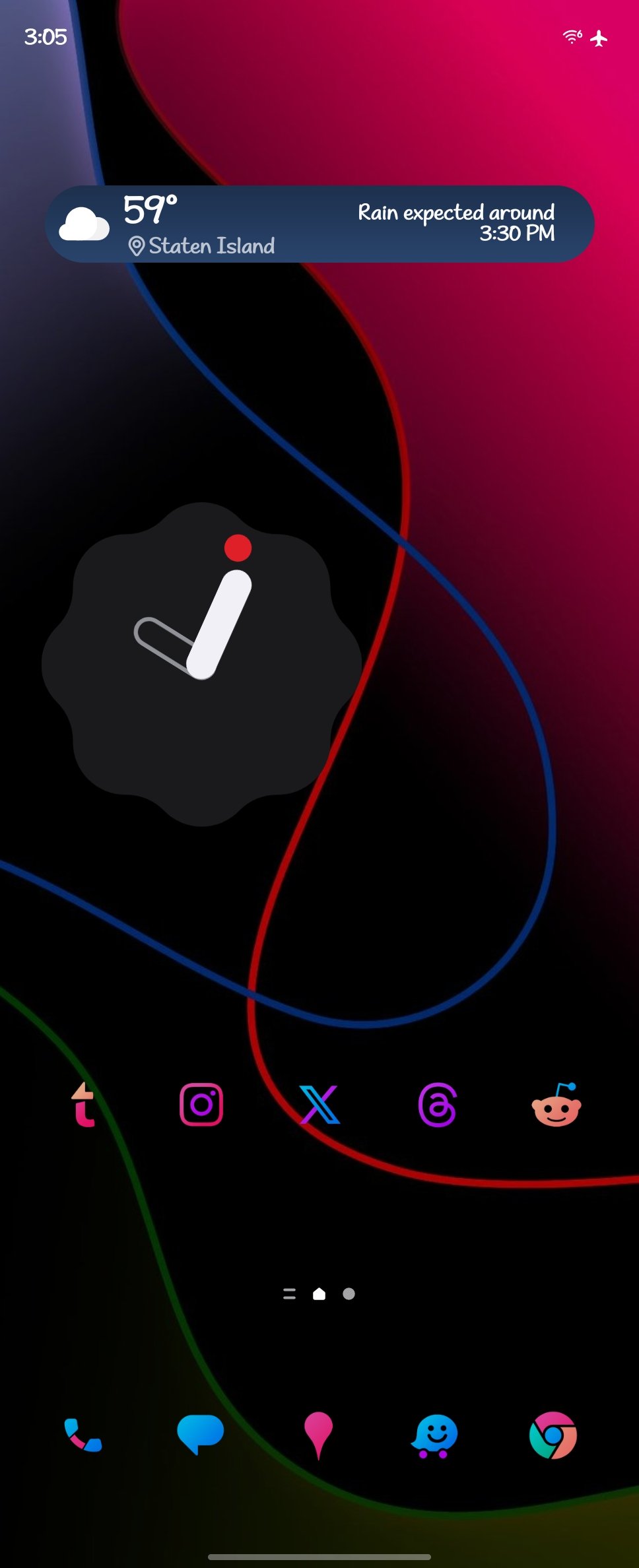Open Waze

tap(434, 1435)
